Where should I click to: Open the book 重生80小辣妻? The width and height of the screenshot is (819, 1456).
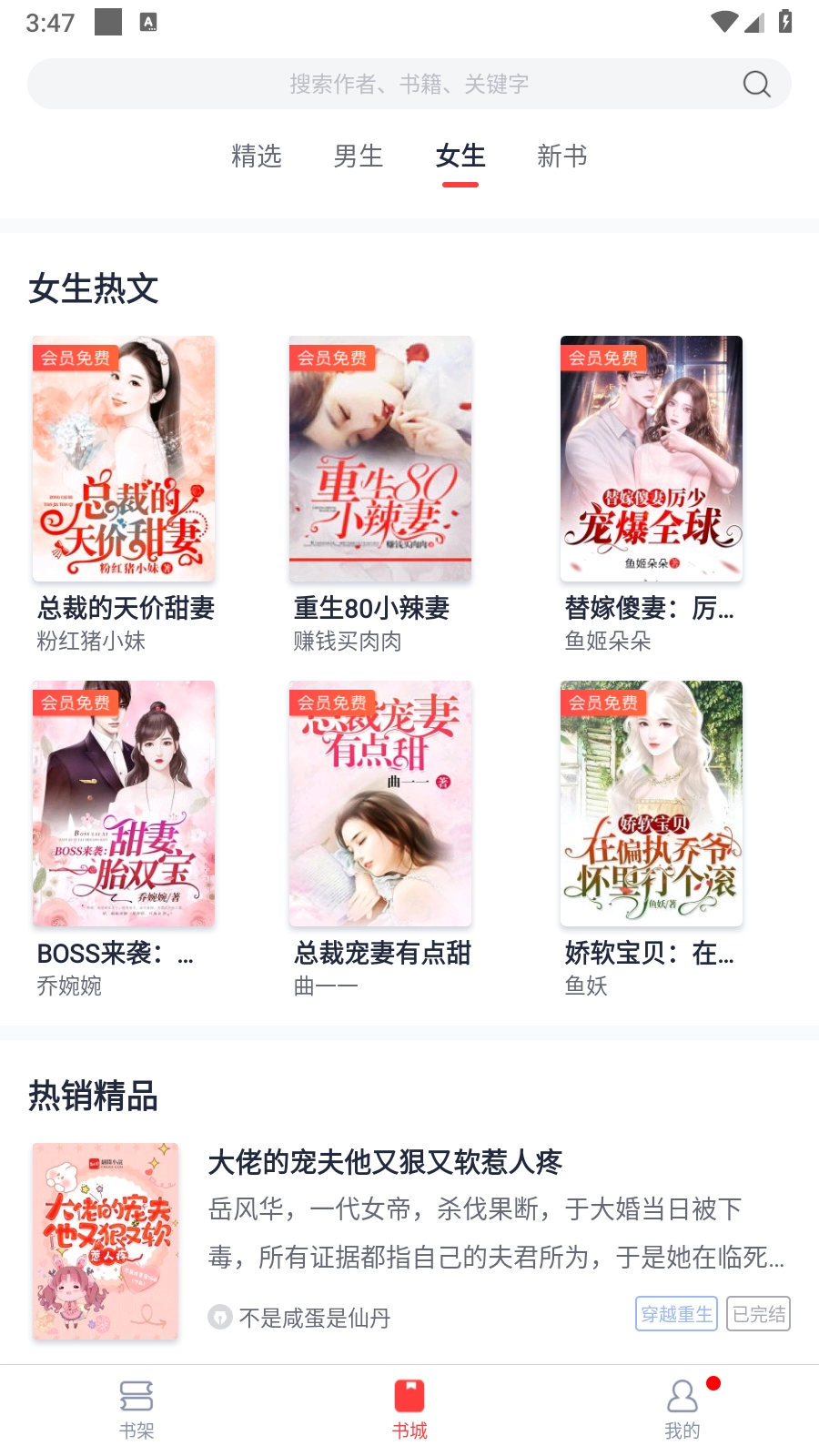click(x=380, y=460)
